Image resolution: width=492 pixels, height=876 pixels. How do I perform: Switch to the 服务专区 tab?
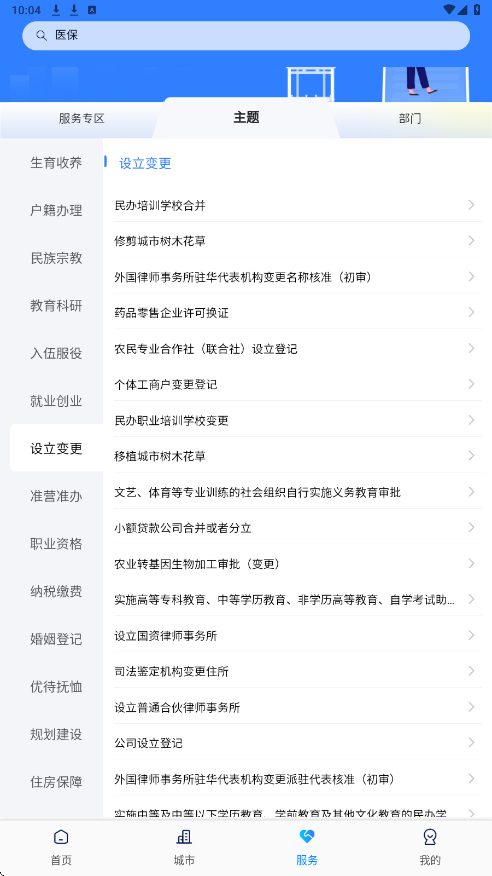pos(82,118)
